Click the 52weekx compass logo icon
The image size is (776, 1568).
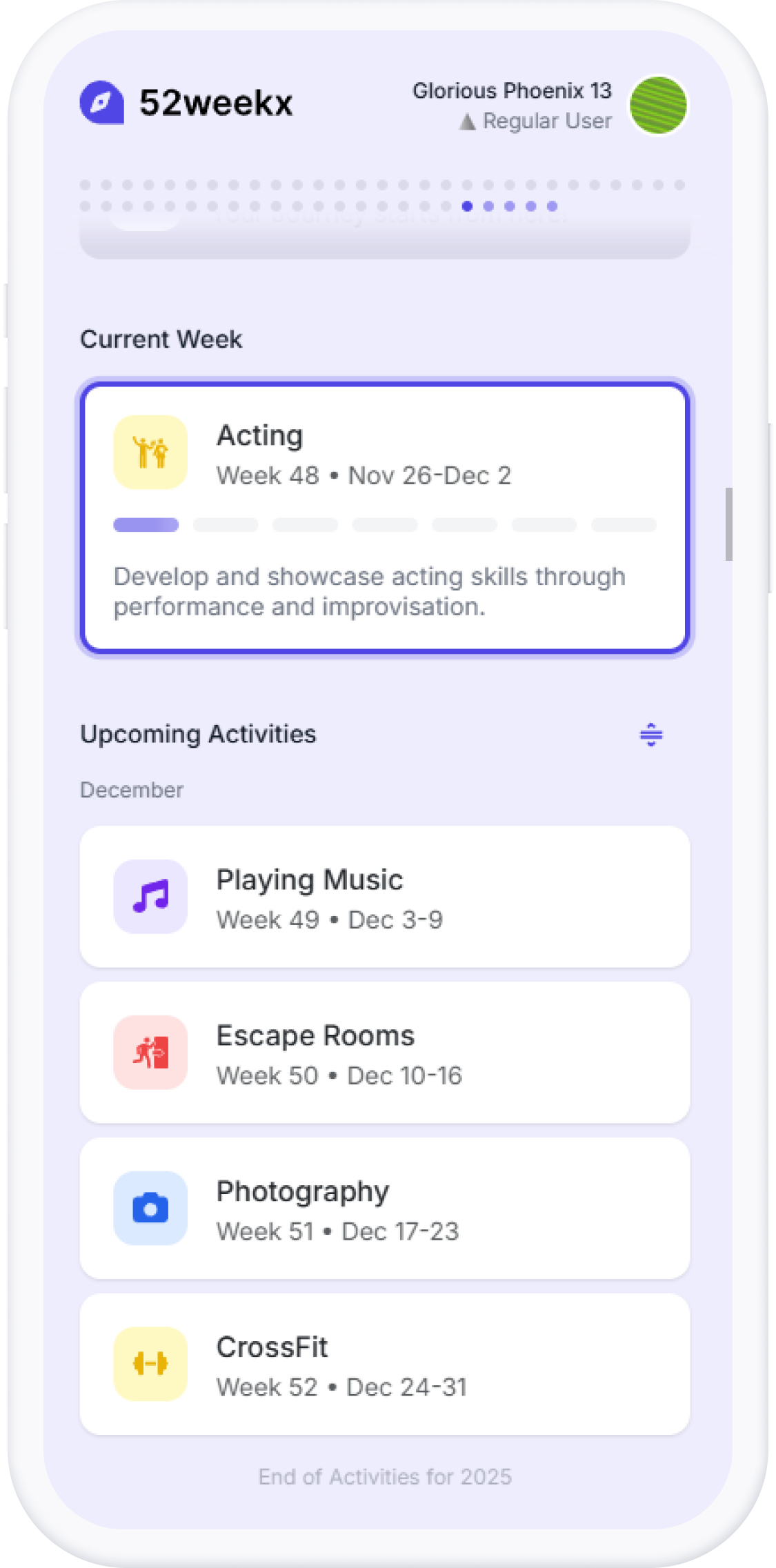(103, 101)
